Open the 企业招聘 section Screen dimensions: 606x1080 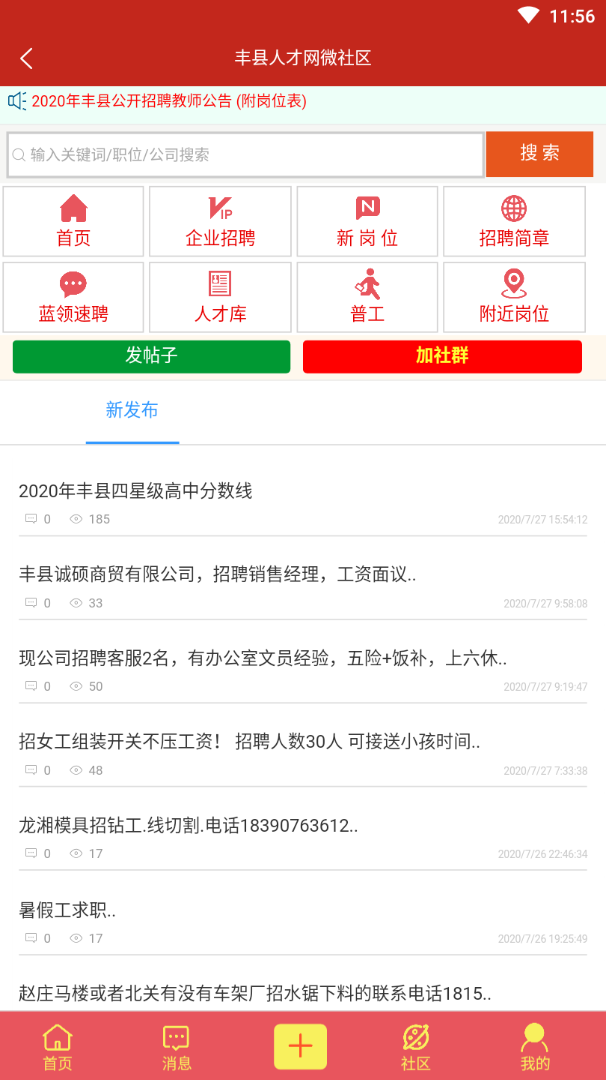pos(220,222)
